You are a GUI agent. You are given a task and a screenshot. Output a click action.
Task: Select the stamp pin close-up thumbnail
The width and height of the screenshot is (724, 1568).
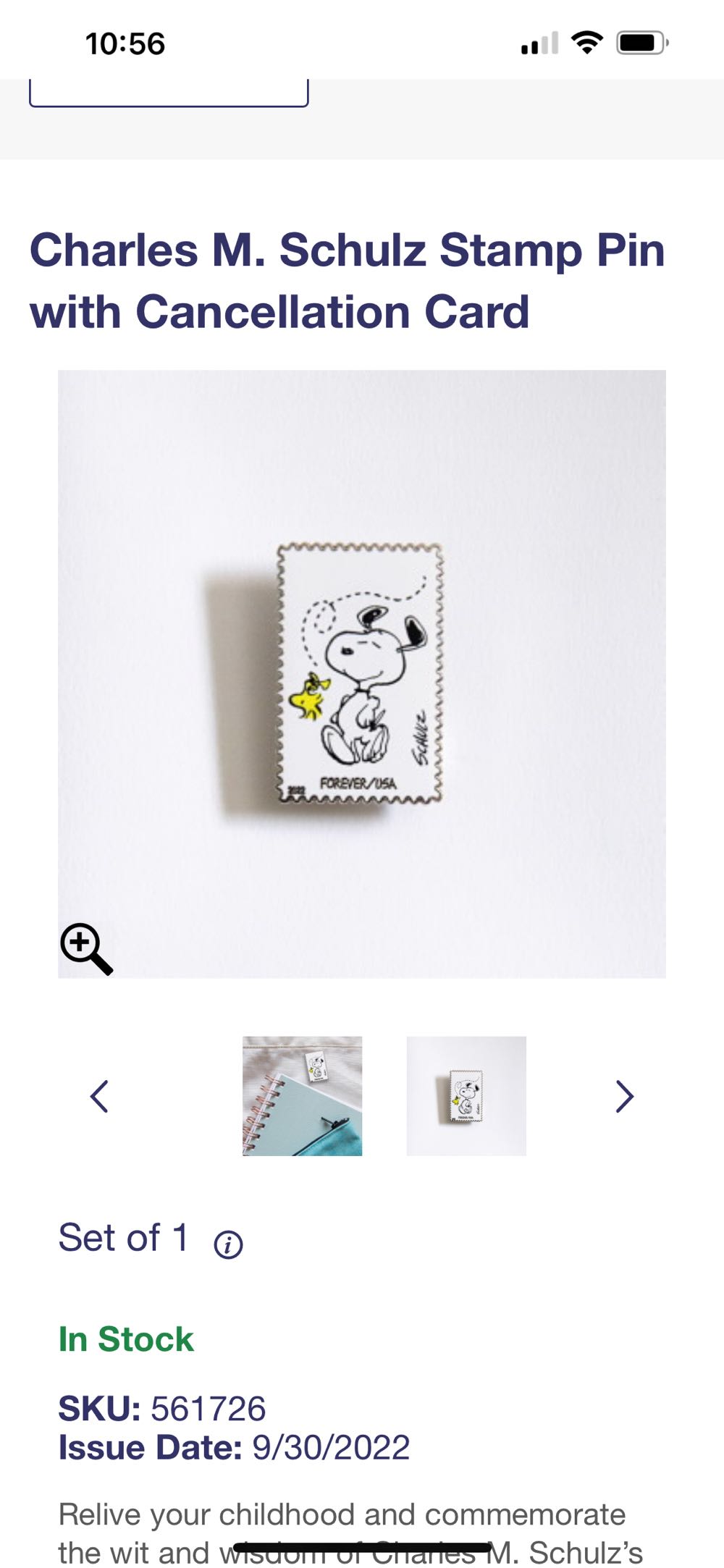466,1096
